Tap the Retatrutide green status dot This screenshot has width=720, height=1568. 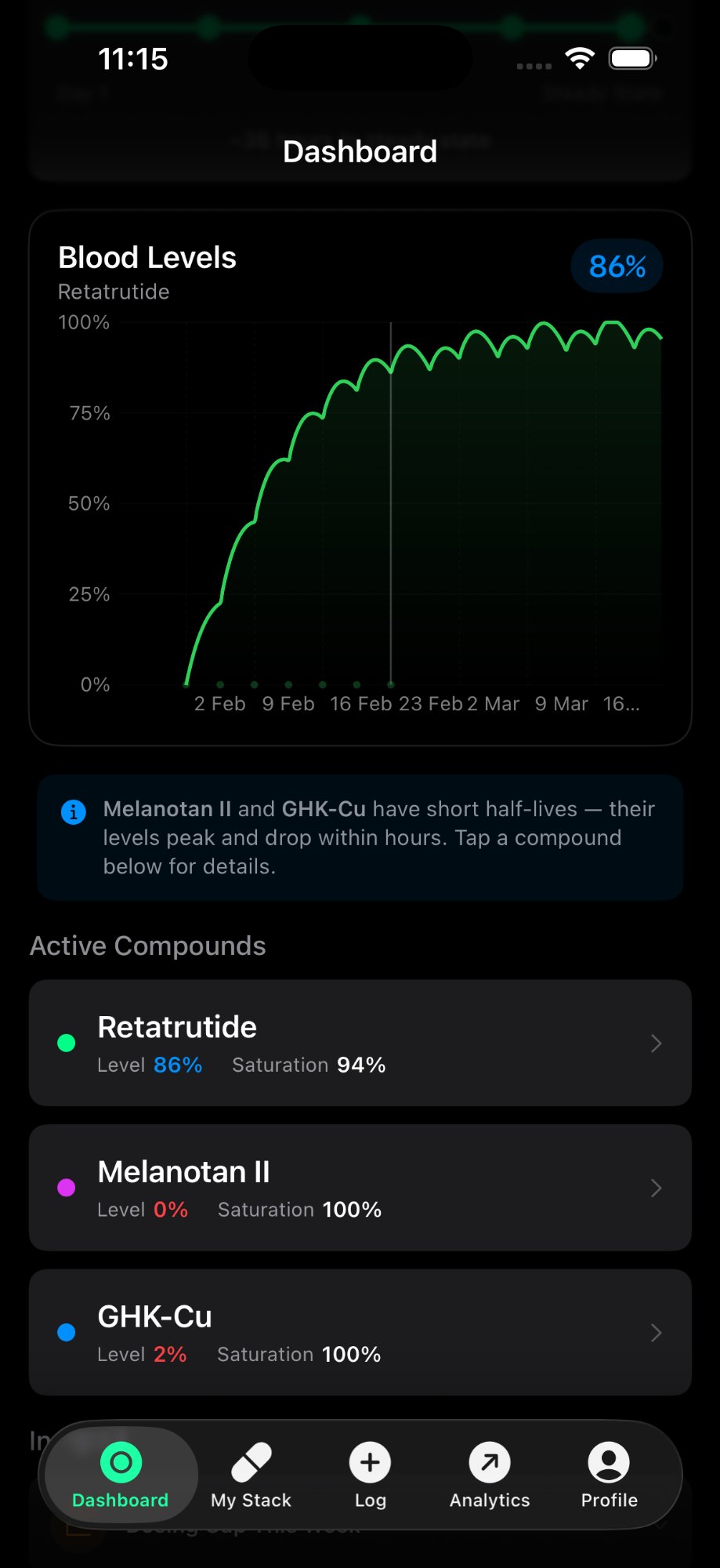[67, 1043]
